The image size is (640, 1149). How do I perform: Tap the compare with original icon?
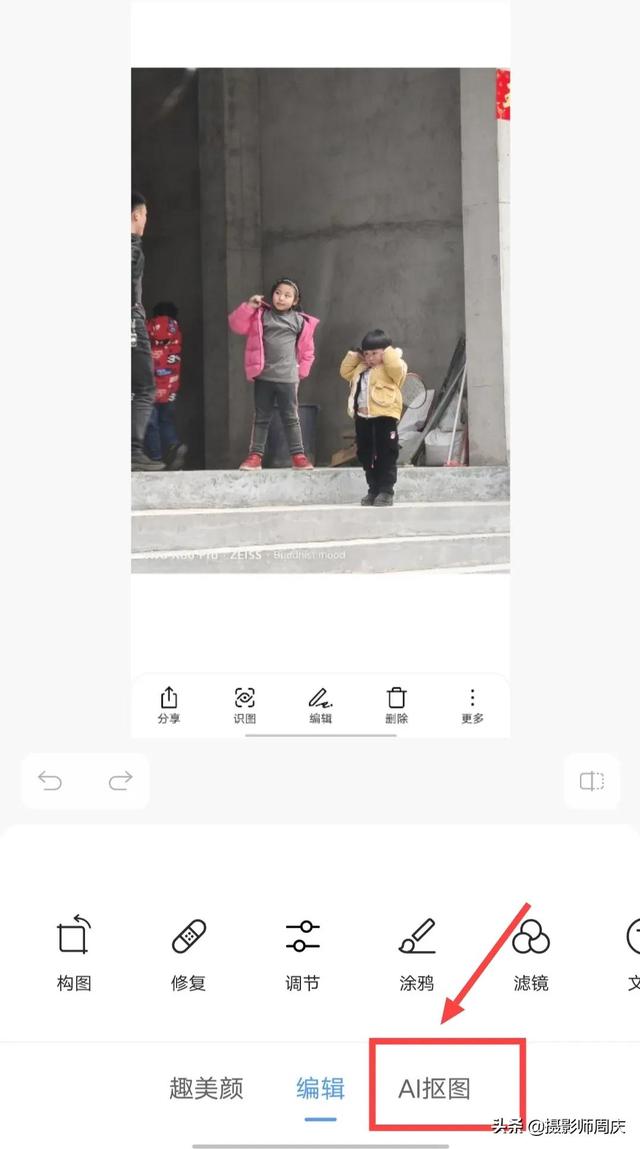592,781
